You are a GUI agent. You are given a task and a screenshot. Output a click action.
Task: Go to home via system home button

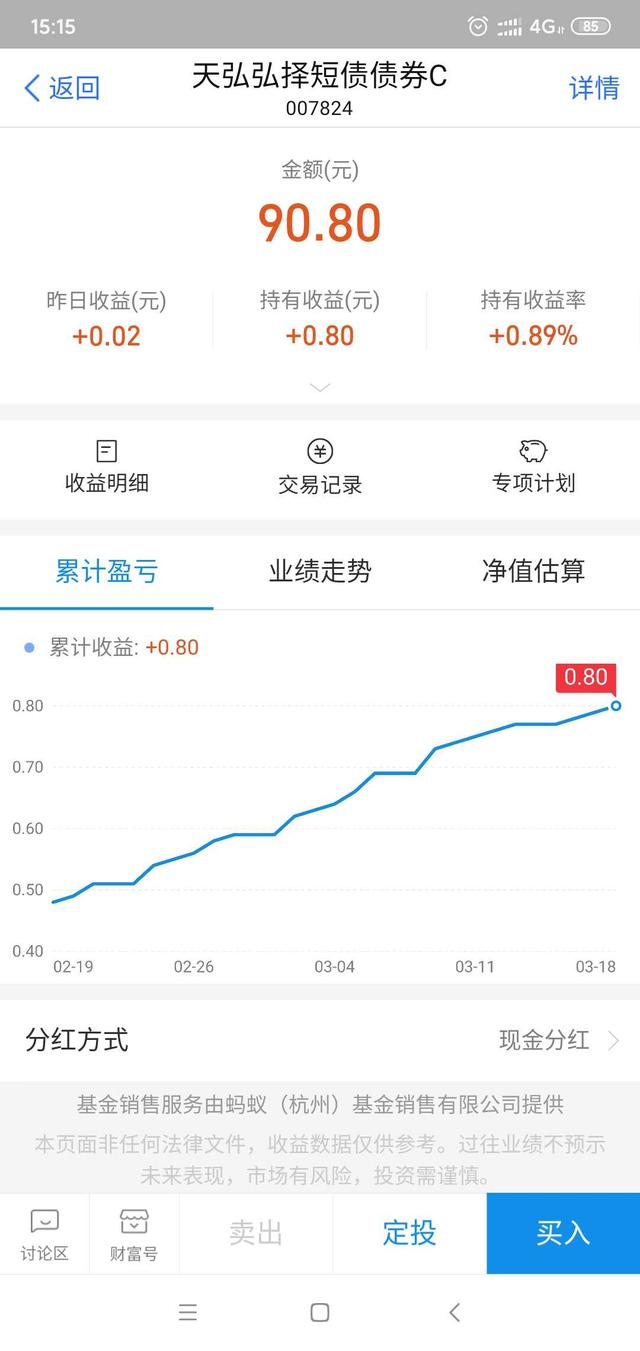320,1313
